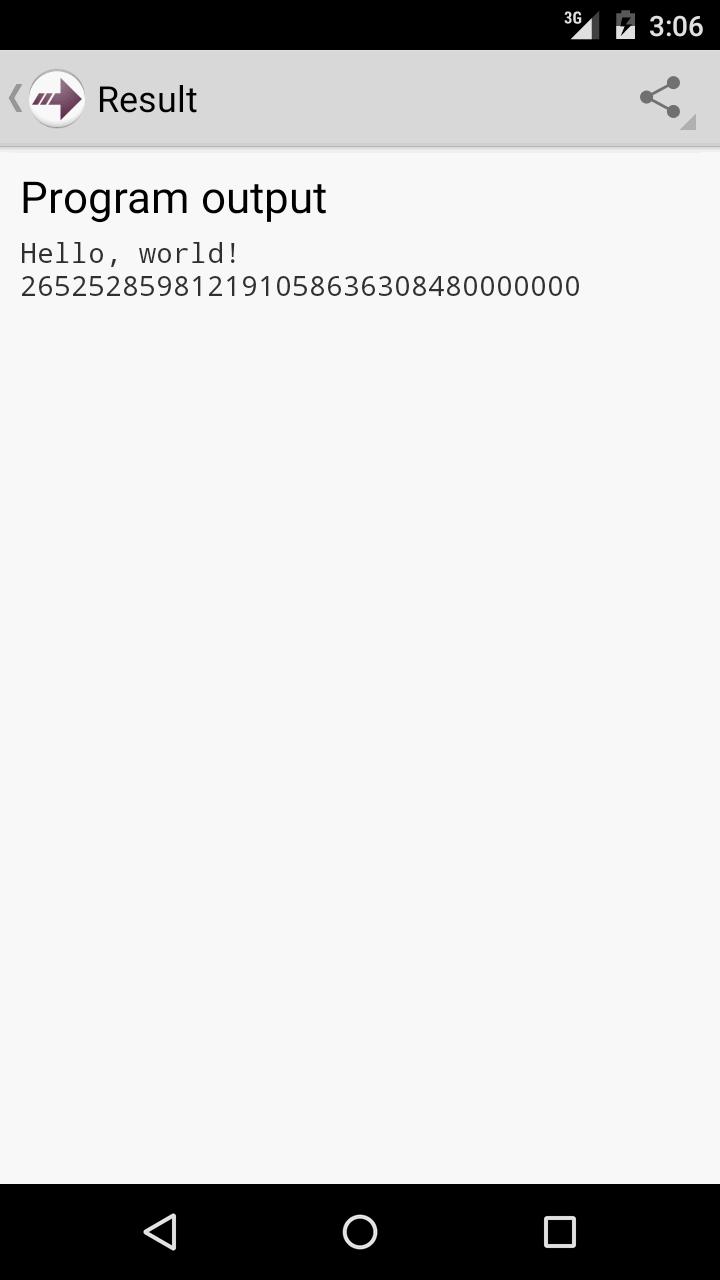The width and height of the screenshot is (720, 1280).
Task: Navigate back using the action bar chevron
Action: [x=13, y=97]
